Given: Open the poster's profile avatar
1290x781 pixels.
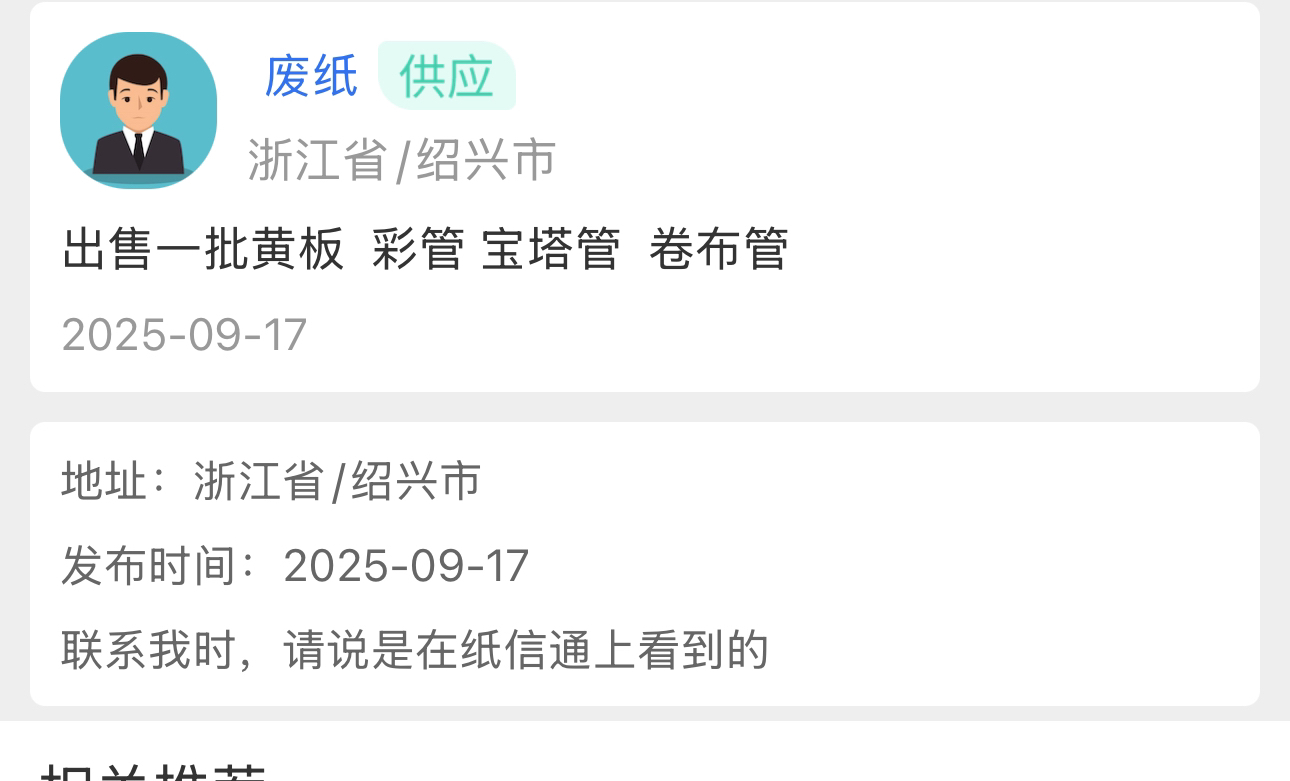Looking at the screenshot, I should tap(138, 110).
